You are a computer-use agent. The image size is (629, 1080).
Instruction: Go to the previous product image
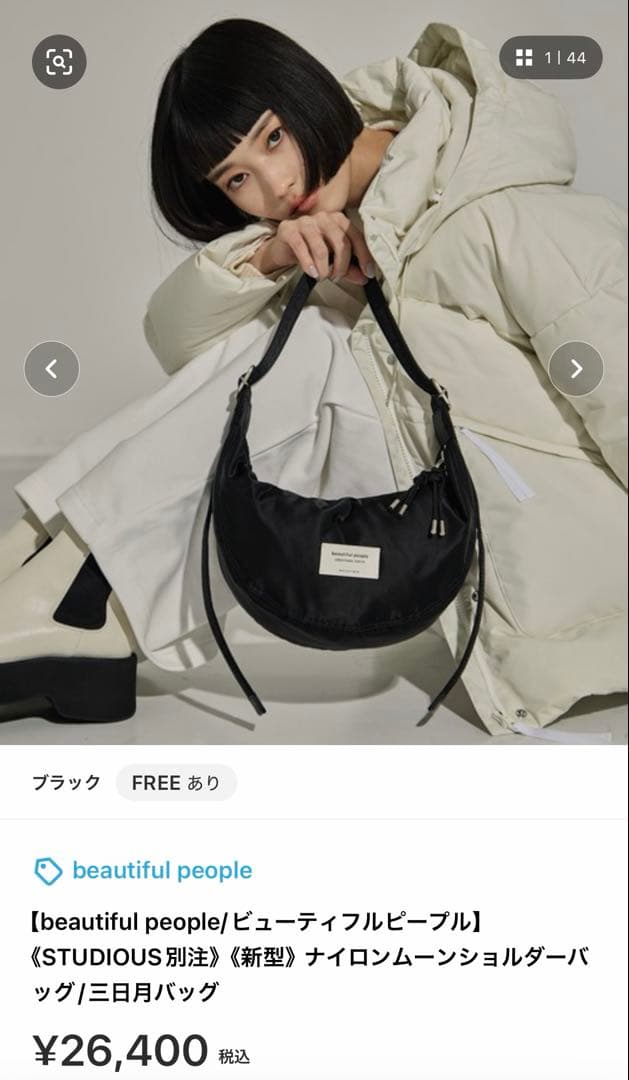click(x=51, y=369)
